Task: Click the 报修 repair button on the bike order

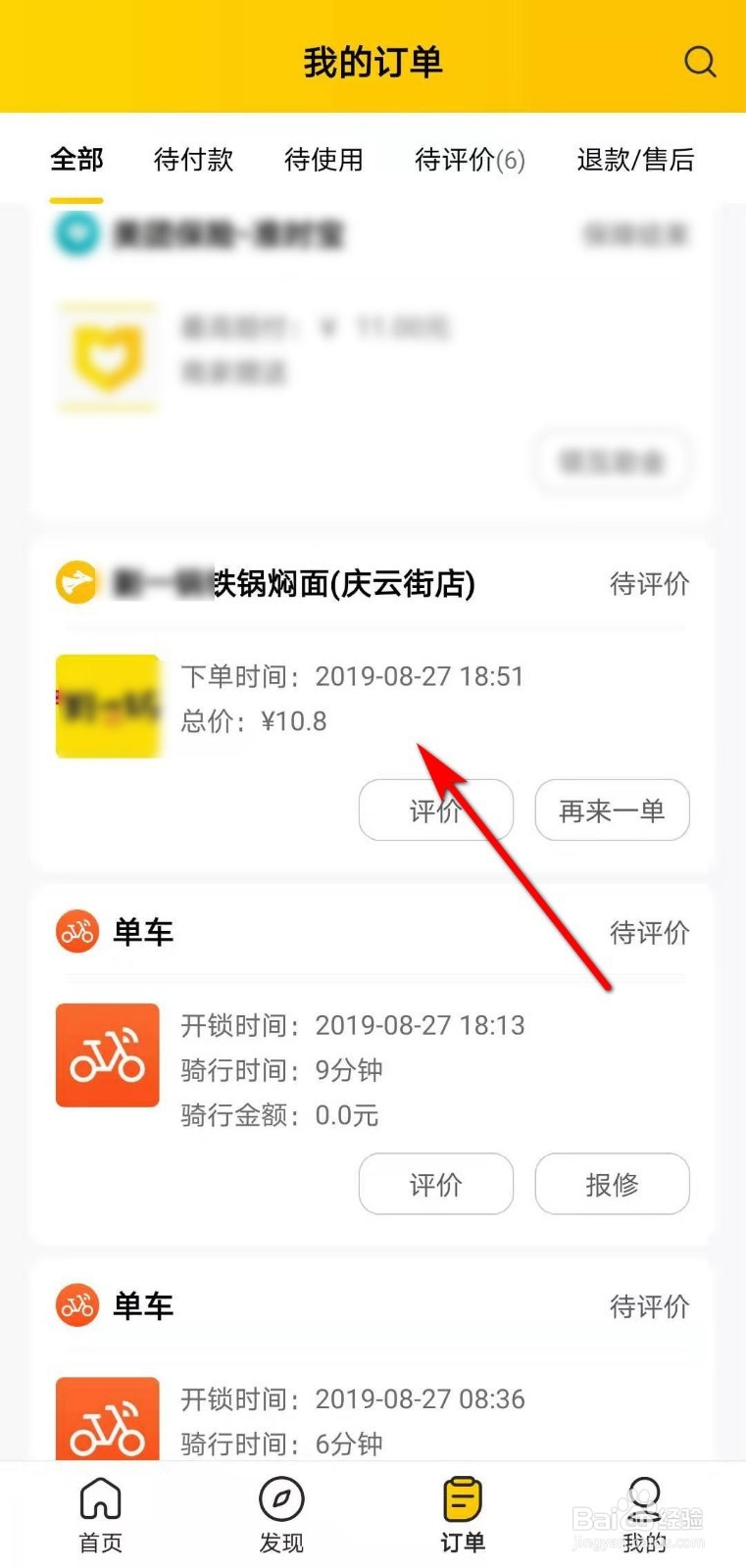Action: [x=612, y=1184]
